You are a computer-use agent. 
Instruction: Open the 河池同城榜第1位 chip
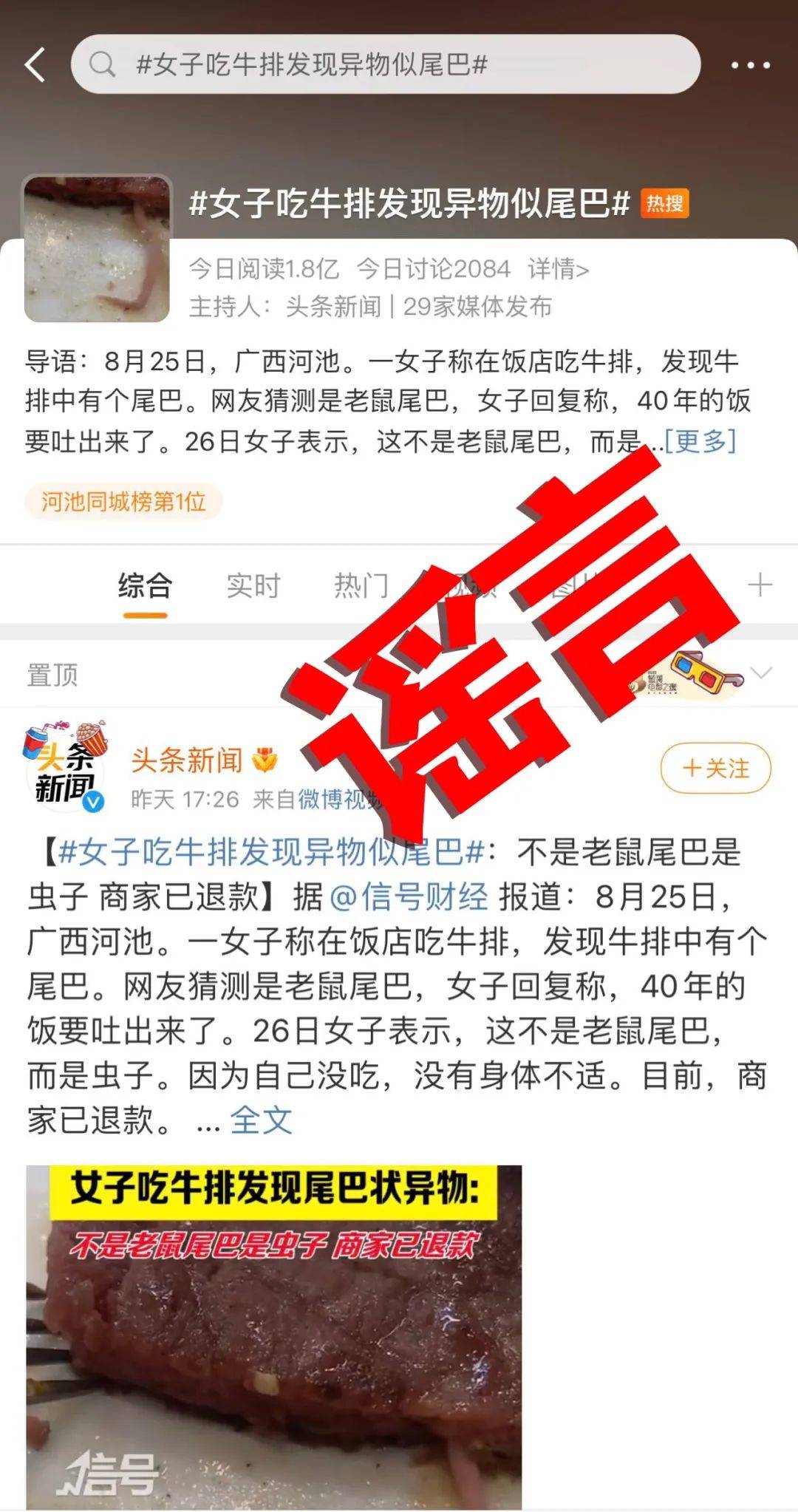coord(123,502)
